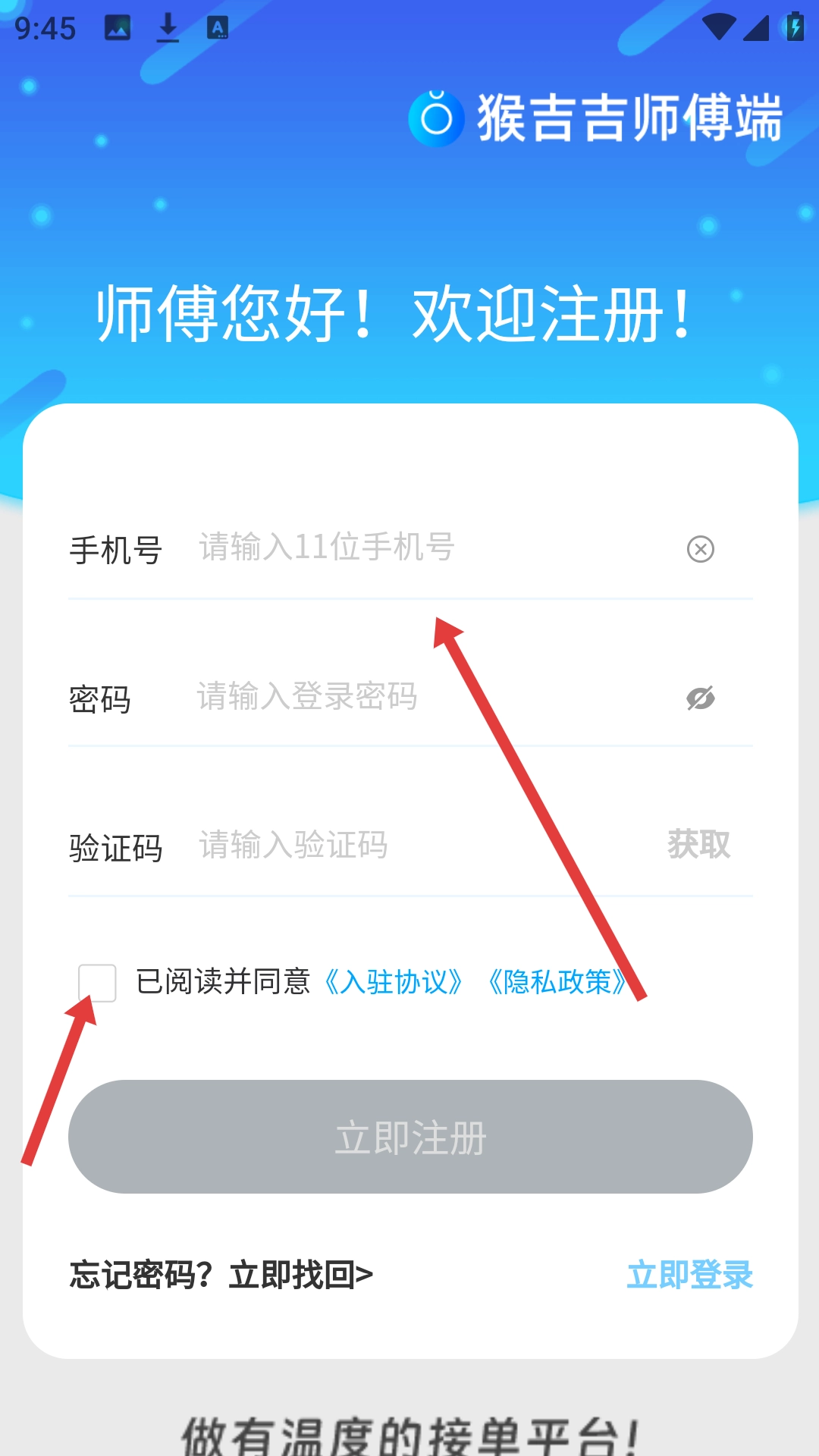Image resolution: width=819 pixels, height=1456 pixels.
Task: Clear the phone number field
Action: [x=700, y=549]
